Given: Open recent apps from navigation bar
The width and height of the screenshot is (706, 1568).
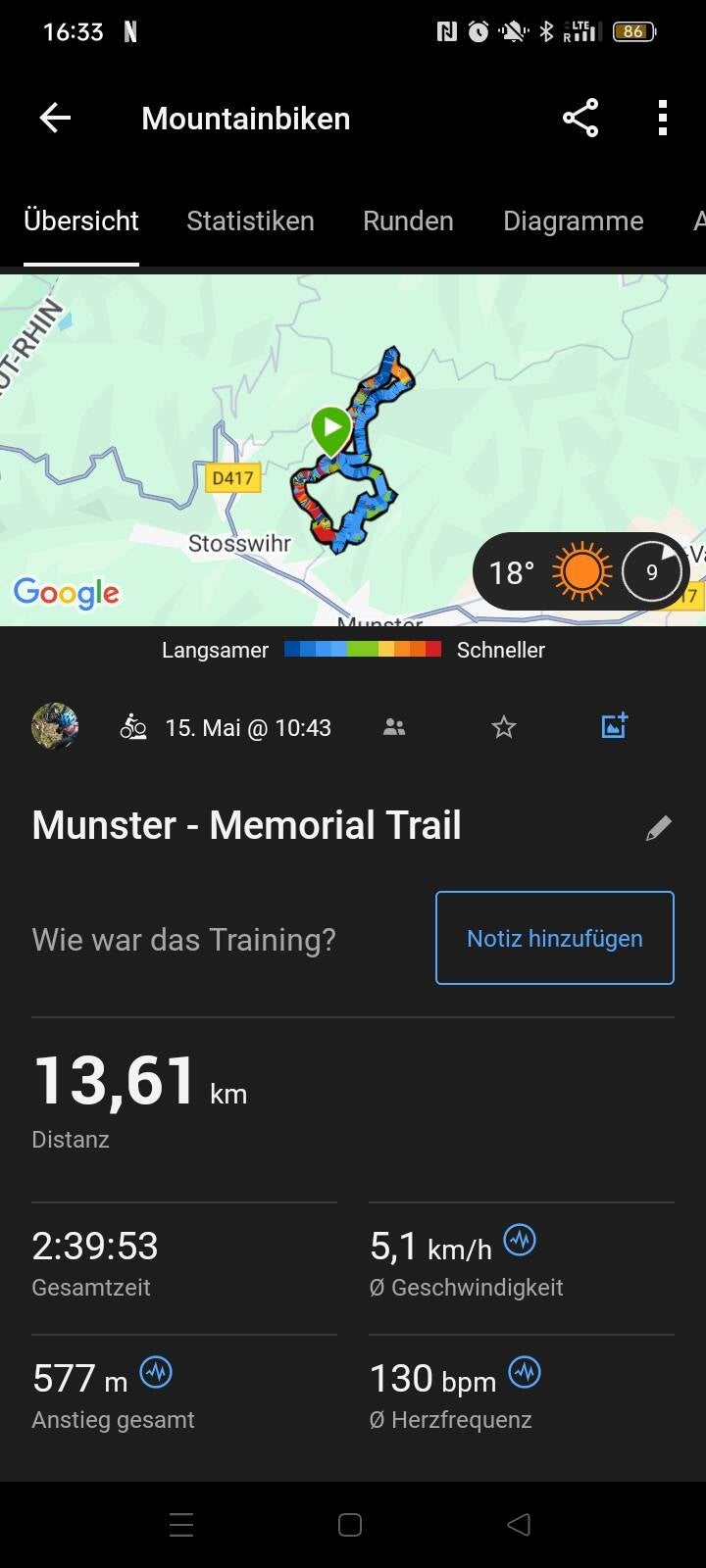Looking at the screenshot, I should pos(181,1525).
